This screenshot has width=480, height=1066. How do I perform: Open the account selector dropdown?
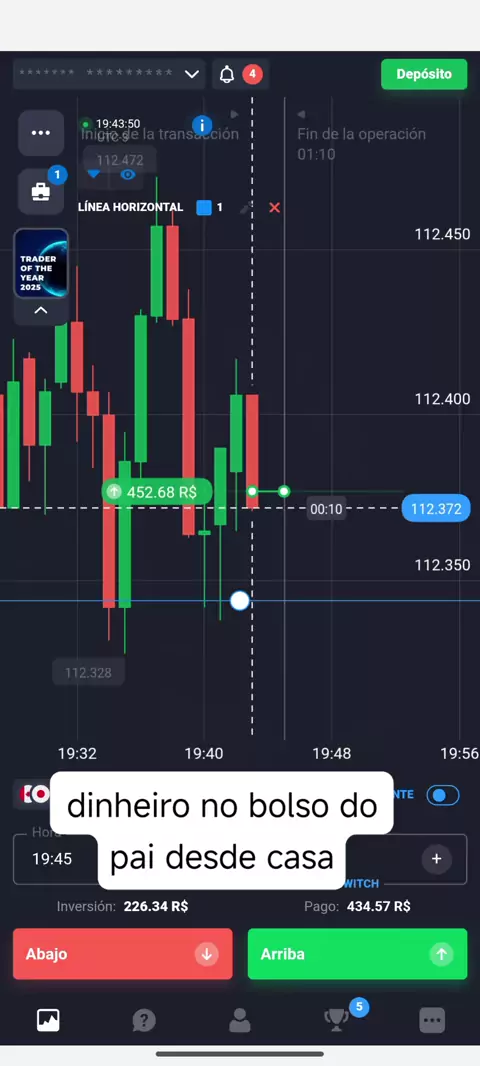pos(109,74)
